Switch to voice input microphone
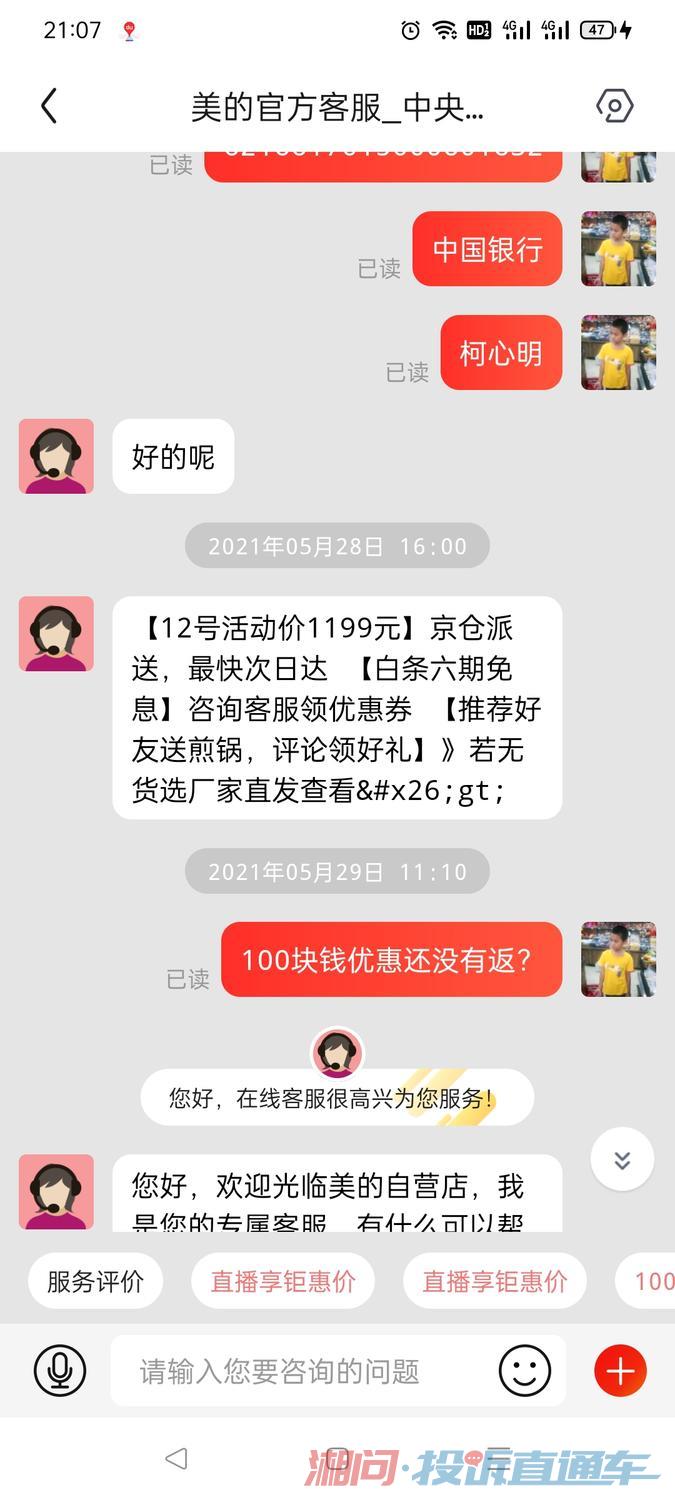This screenshot has height=1500, width=675. (x=60, y=1370)
